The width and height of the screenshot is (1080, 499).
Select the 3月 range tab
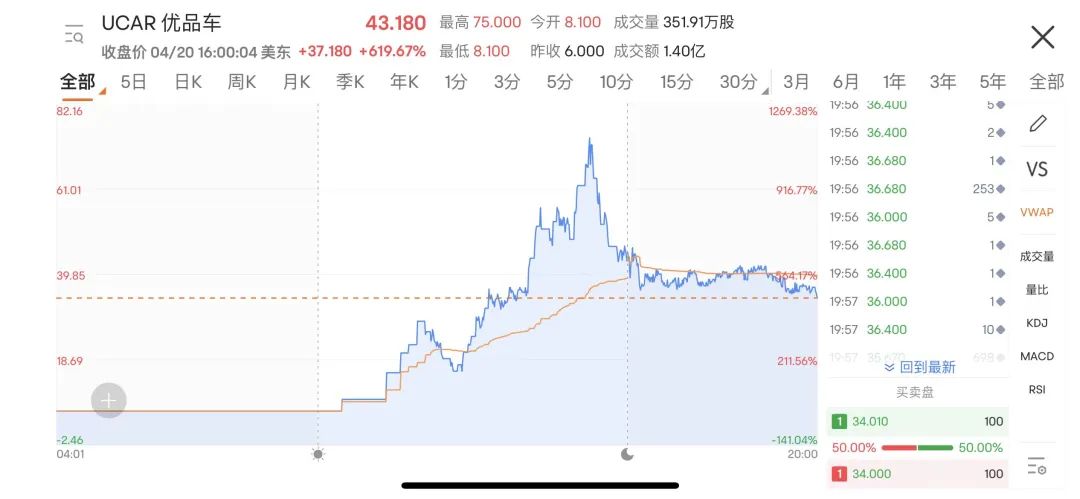point(797,82)
